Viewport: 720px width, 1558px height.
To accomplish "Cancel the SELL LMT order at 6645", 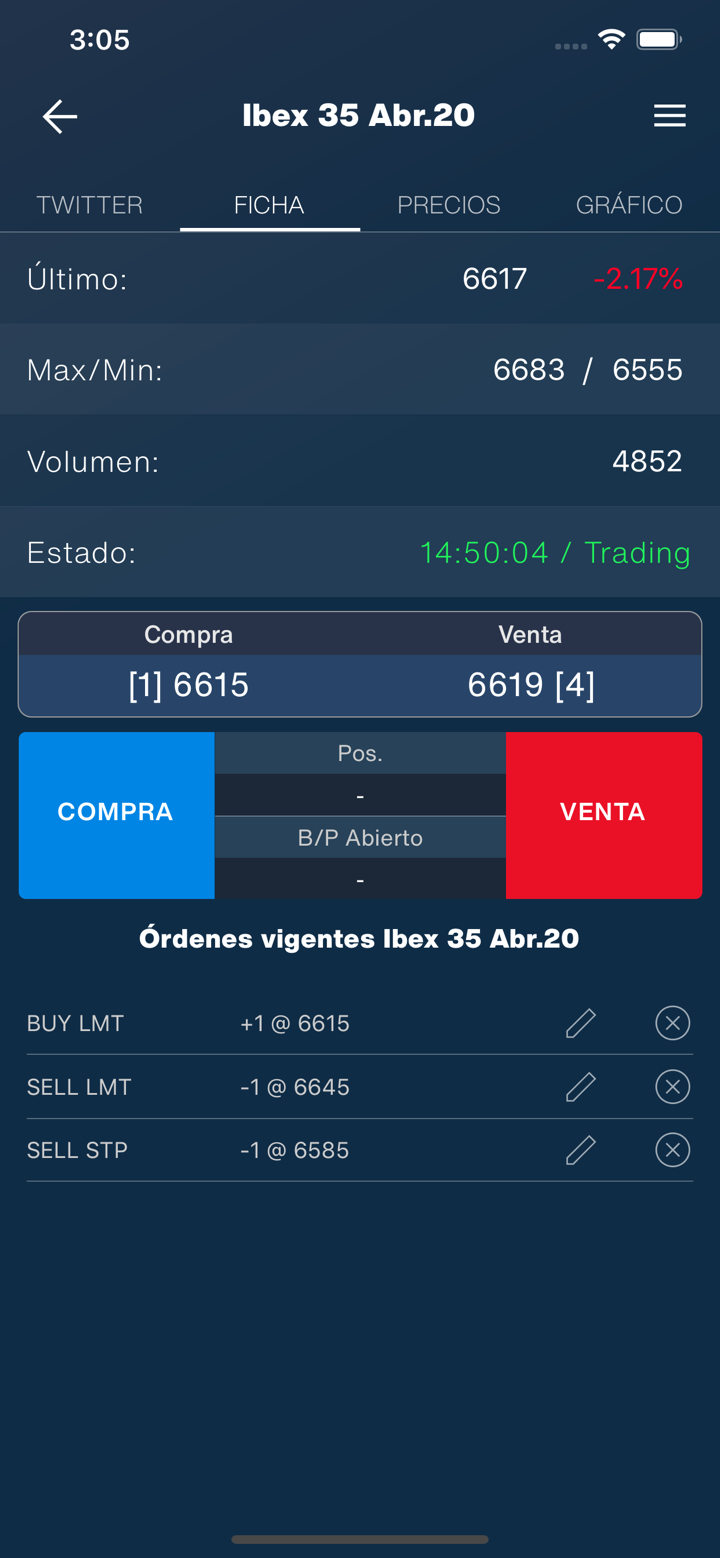I will tap(672, 1087).
